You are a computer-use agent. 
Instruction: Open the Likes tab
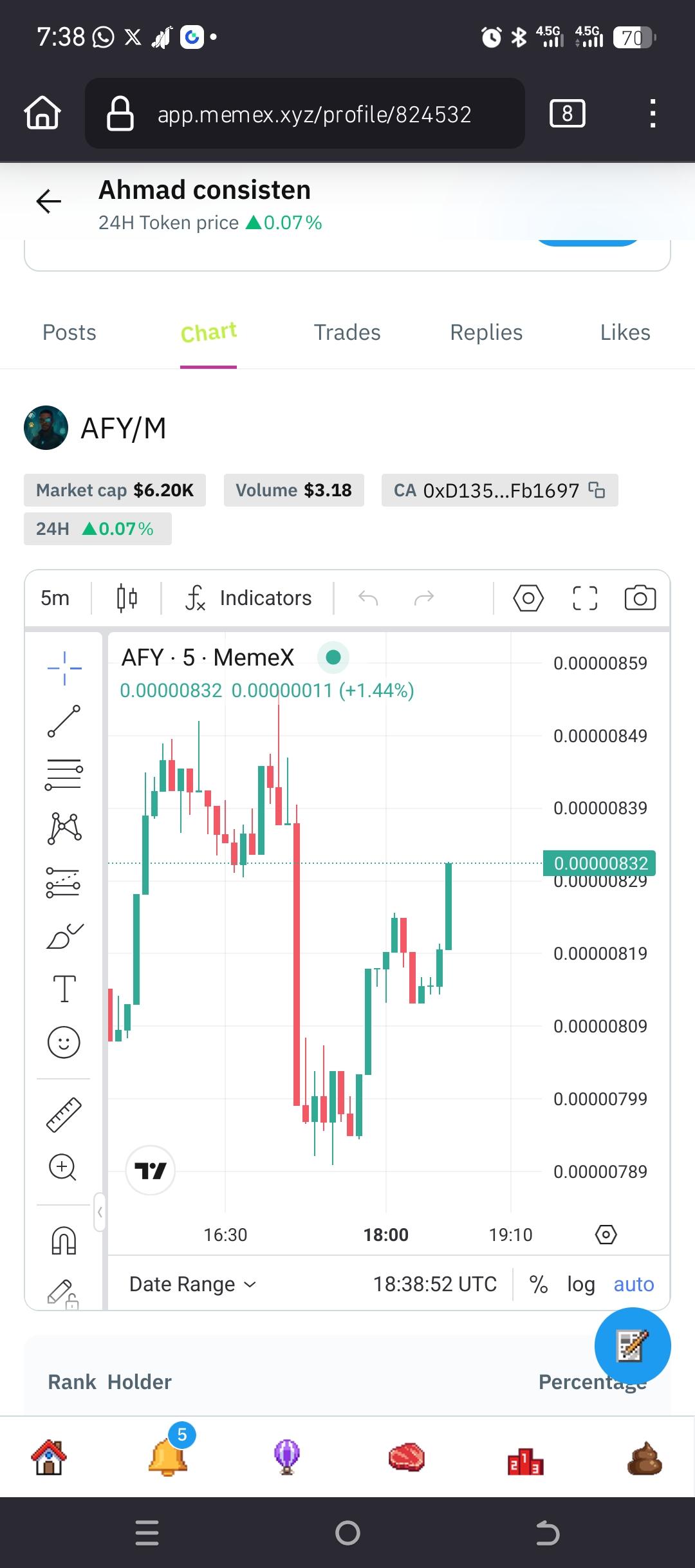(625, 332)
